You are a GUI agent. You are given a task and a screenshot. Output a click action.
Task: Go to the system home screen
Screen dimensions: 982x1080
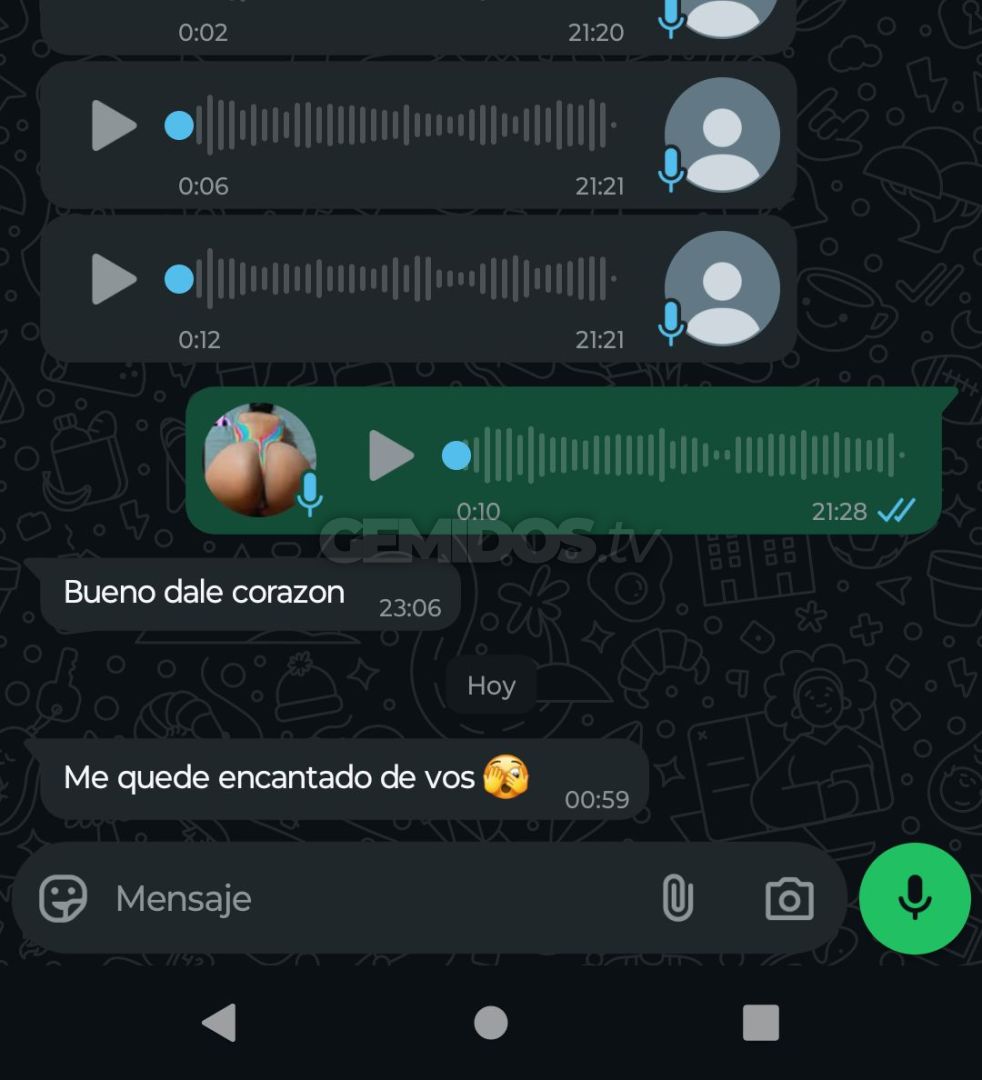490,1023
